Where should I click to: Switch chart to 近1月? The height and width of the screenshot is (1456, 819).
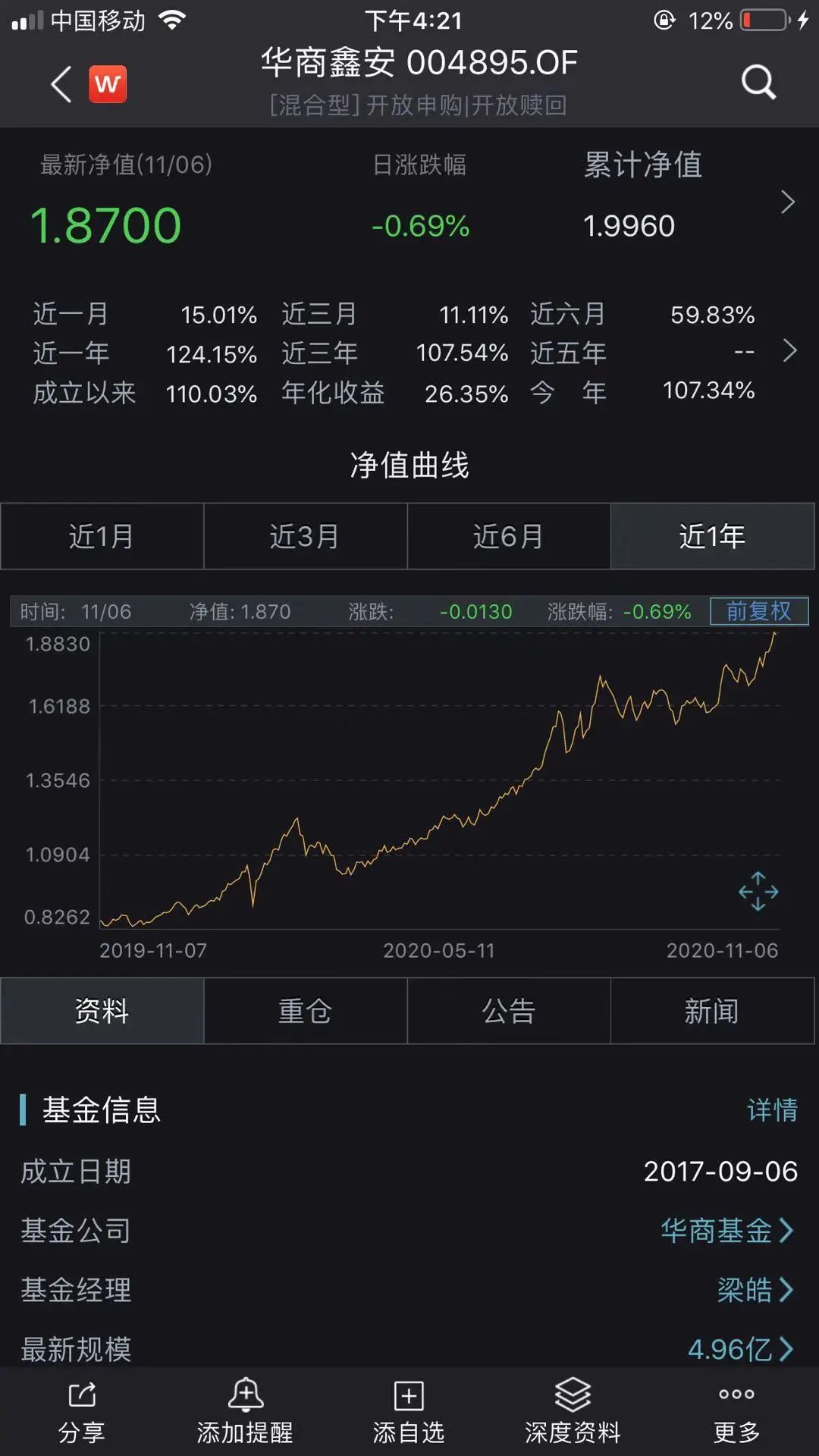[102, 536]
